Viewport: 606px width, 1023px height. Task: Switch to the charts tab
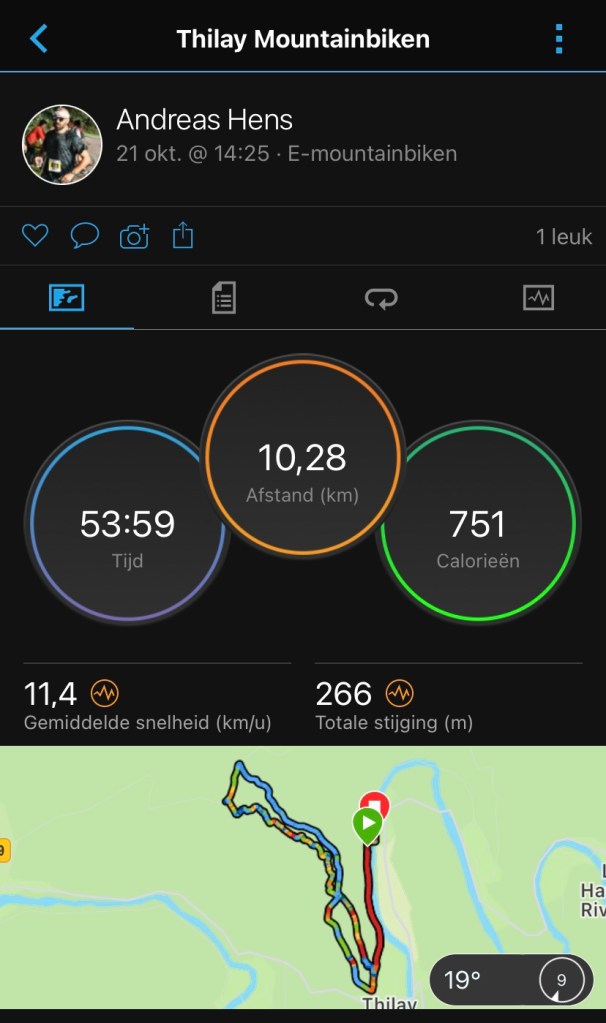tap(538, 298)
